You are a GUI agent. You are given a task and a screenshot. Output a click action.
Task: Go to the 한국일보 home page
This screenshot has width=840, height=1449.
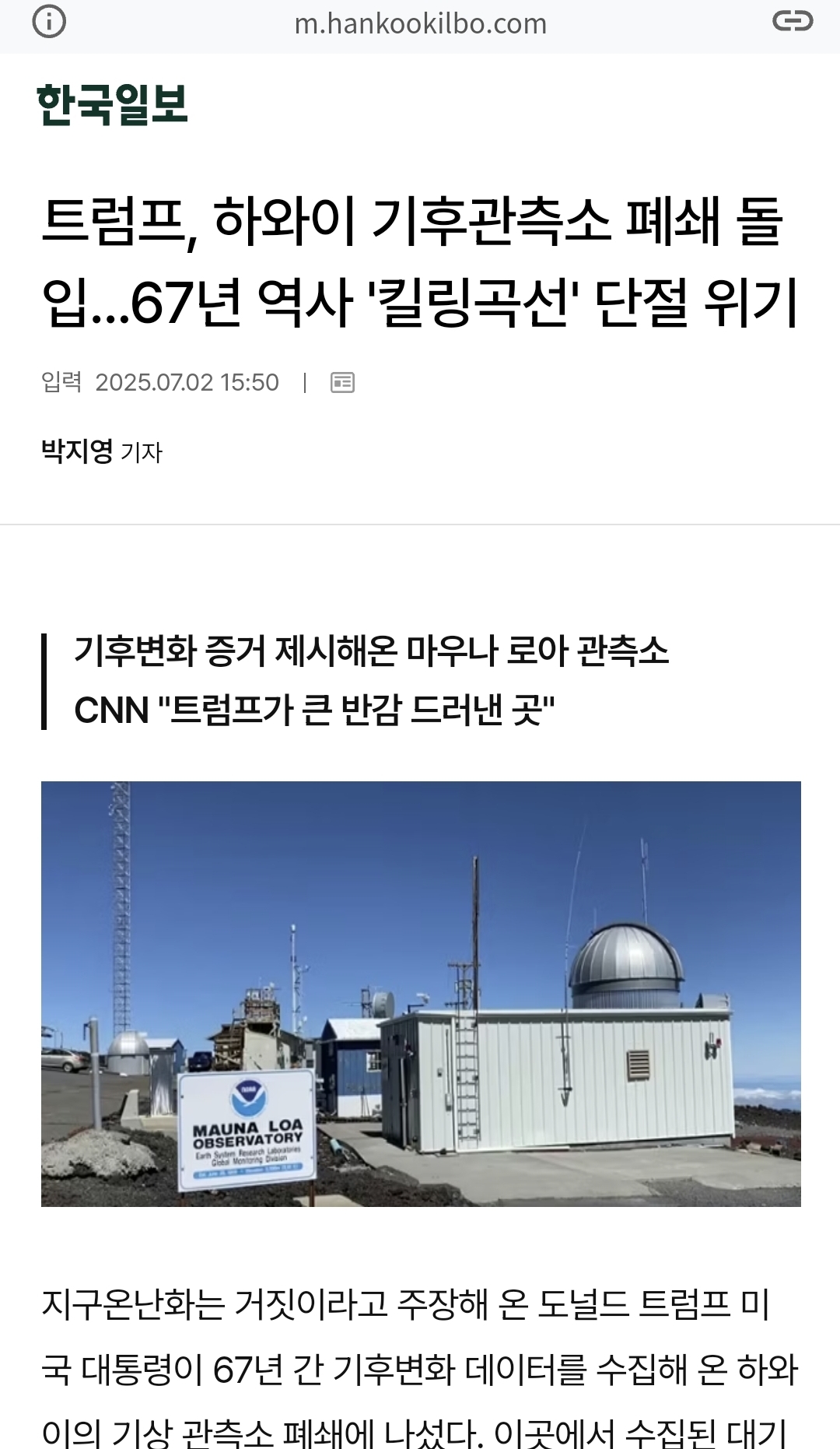pyautogui.click(x=113, y=104)
